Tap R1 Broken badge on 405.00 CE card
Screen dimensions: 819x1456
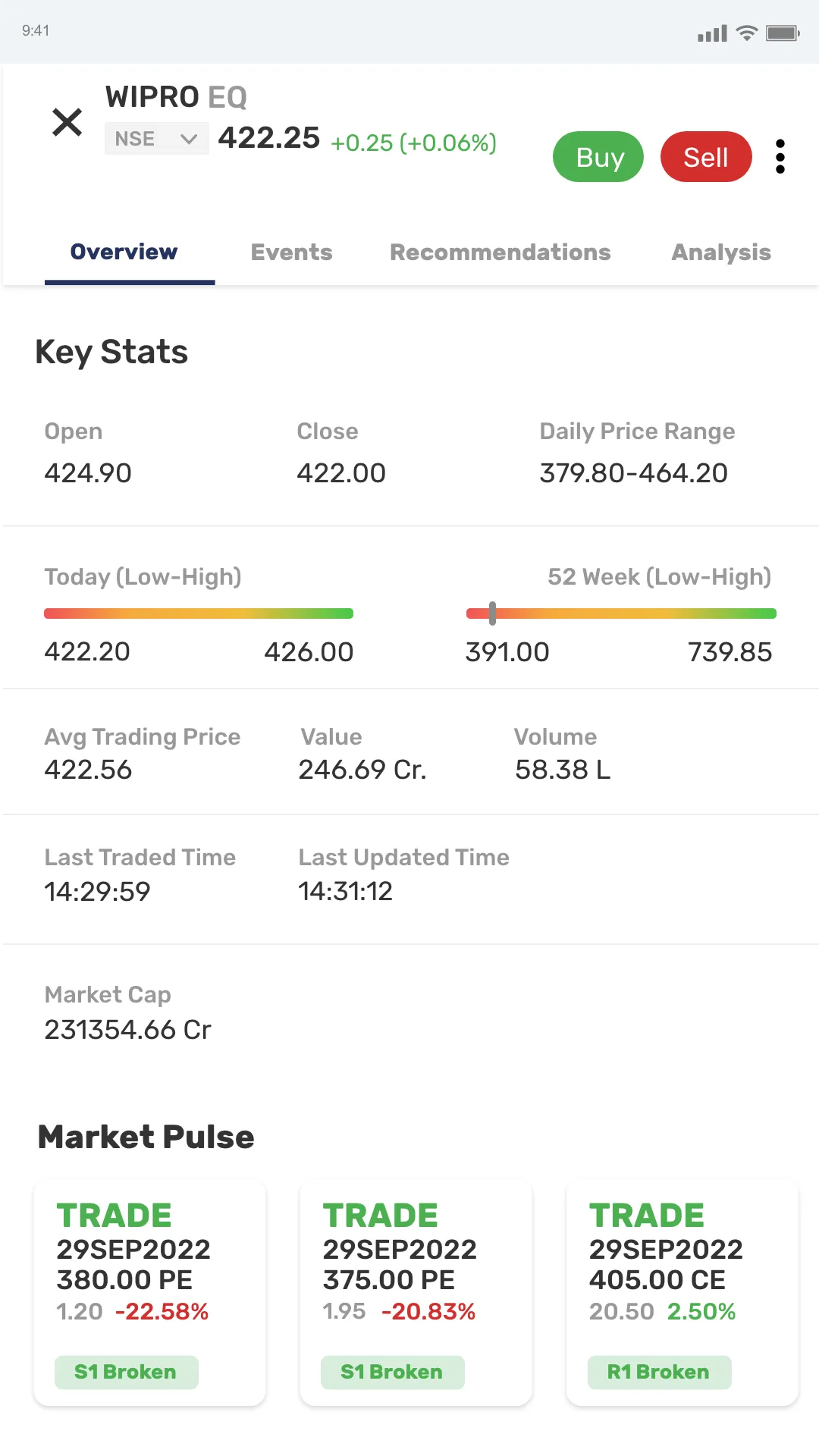pos(659,1372)
